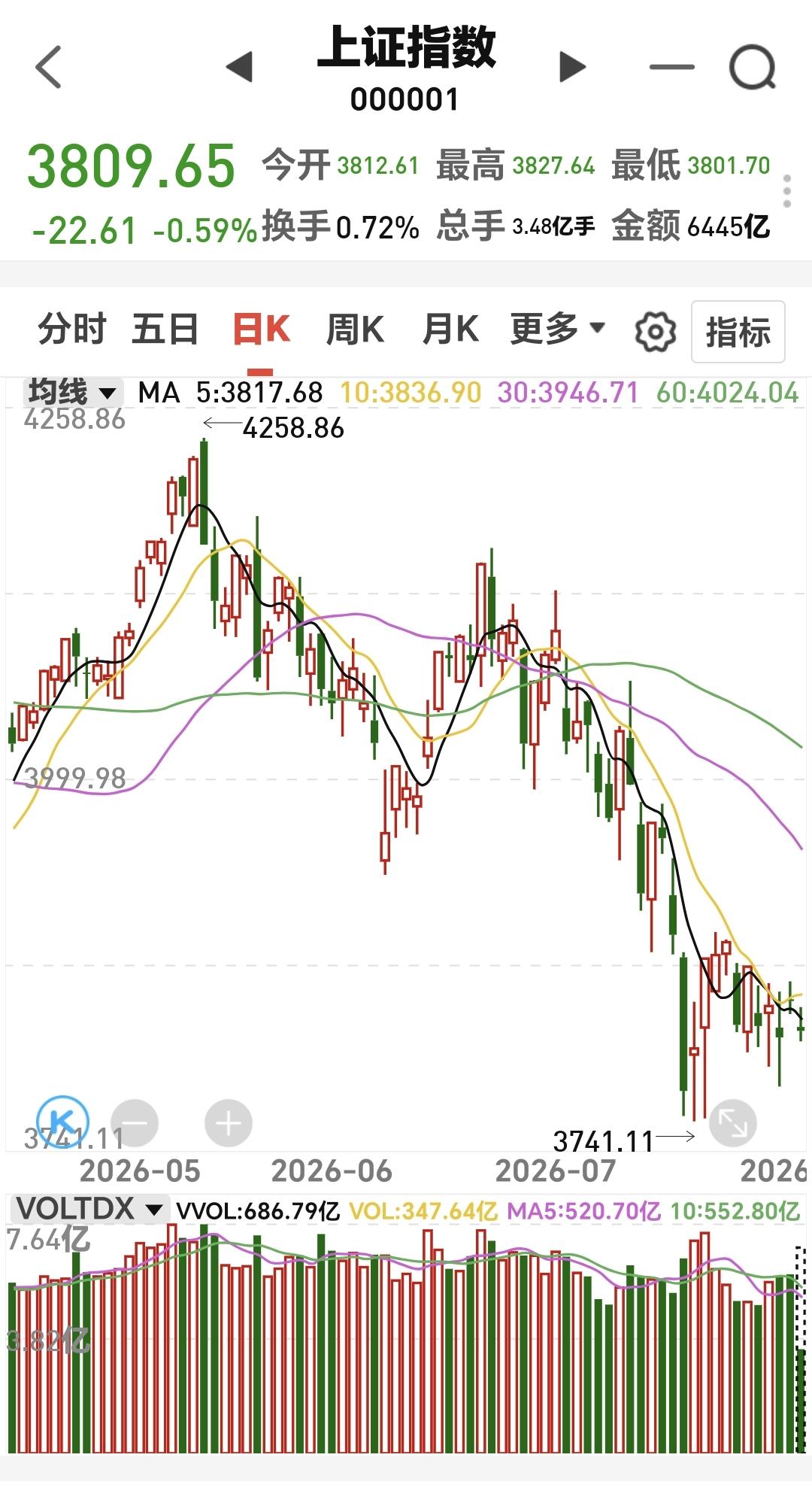Zoom out the chart with minus button
This screenshot has width=812, height=1494.
135,1124
